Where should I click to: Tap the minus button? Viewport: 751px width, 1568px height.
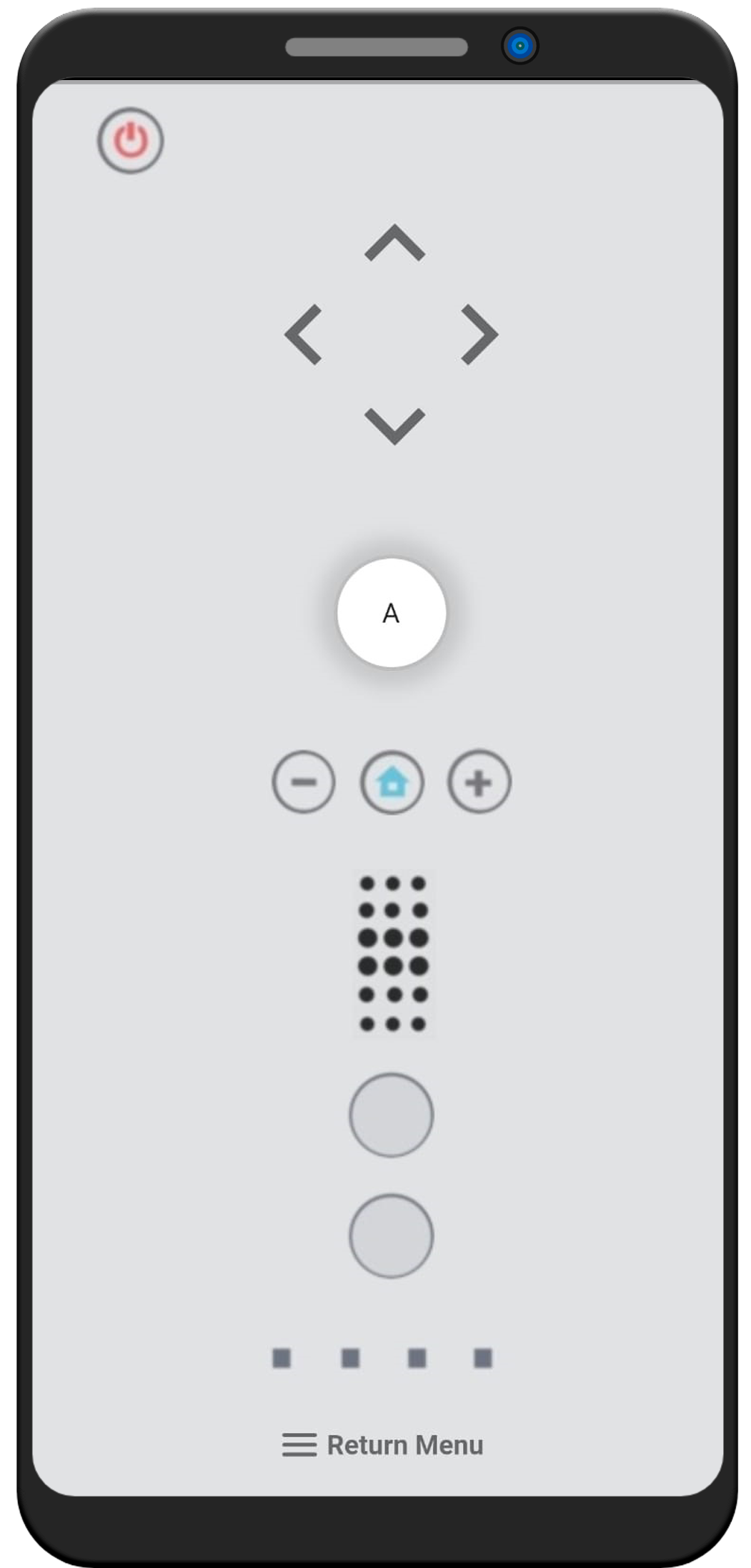point(304,781)
